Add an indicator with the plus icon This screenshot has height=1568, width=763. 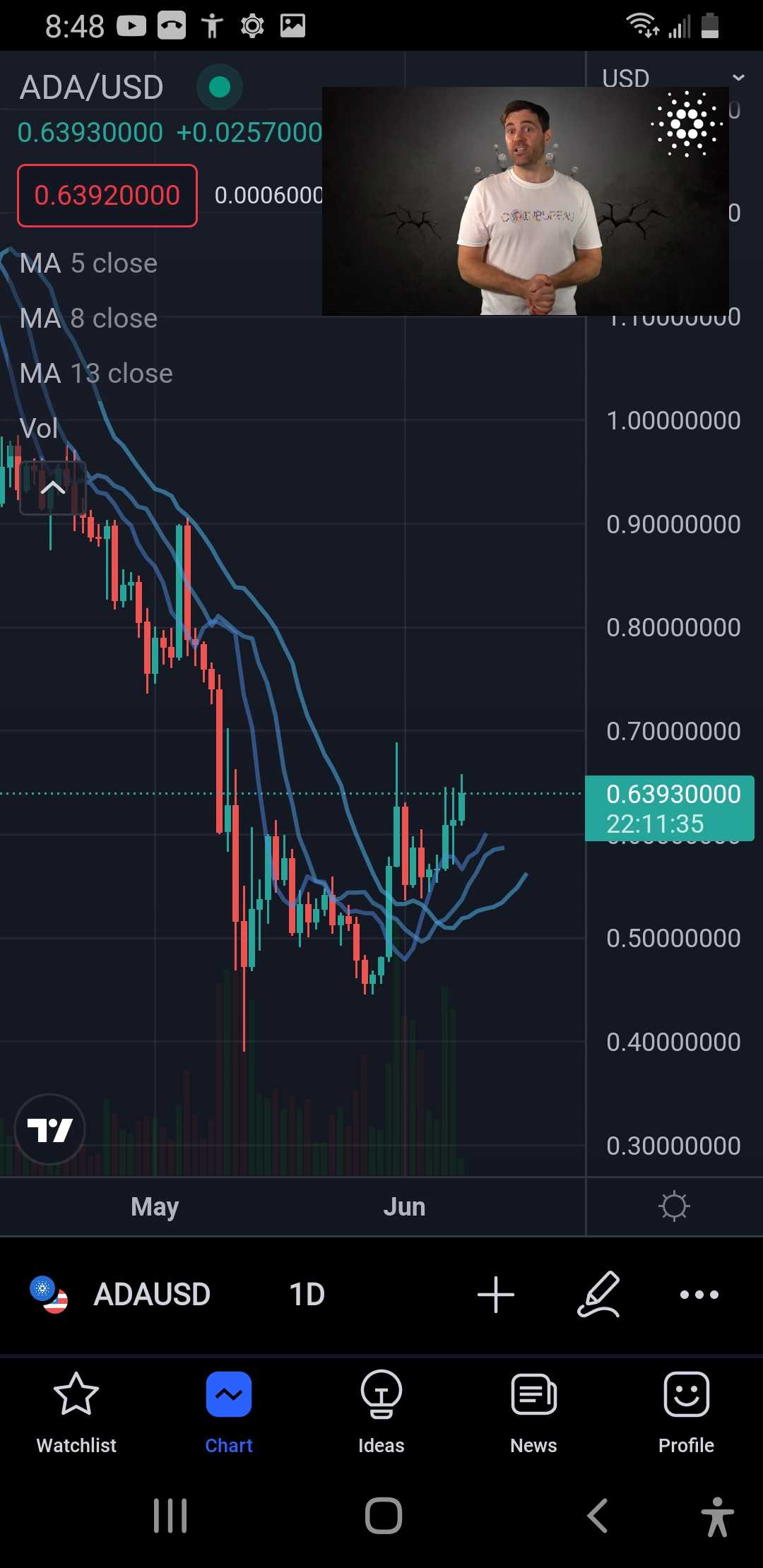point(495,1295)
